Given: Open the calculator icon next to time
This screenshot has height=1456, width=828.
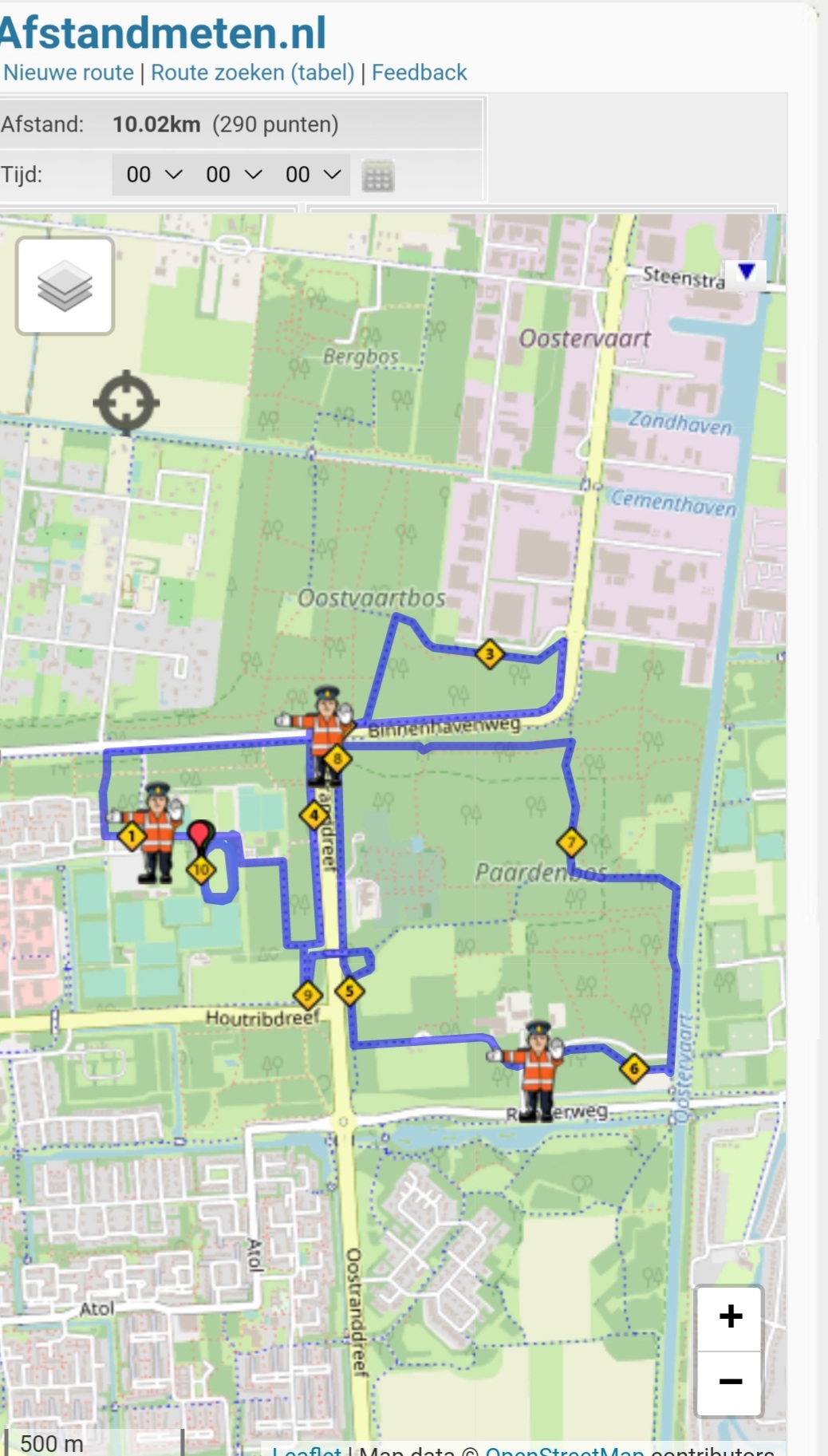Looking at the screenshot, I should click(378, 176).
